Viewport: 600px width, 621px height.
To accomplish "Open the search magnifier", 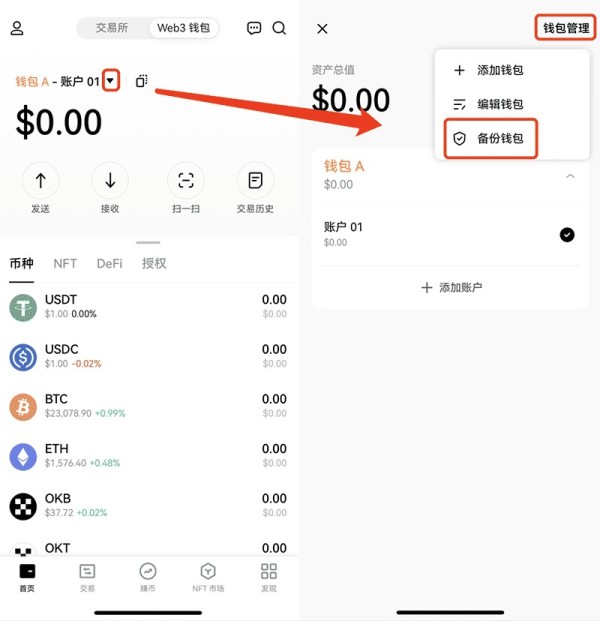I will (279, 28).
